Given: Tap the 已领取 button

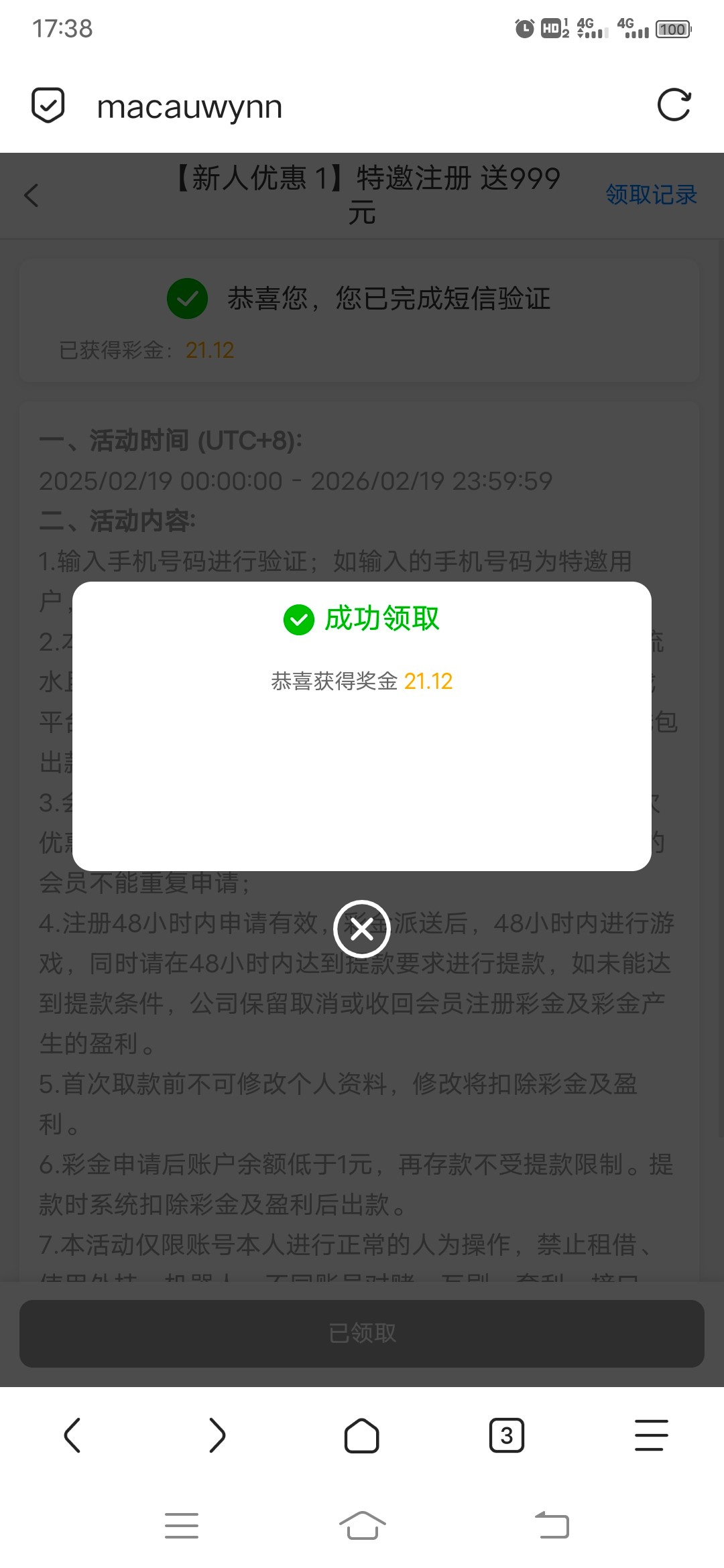Looking at the screenshot, I should (x=362, y=1333).
